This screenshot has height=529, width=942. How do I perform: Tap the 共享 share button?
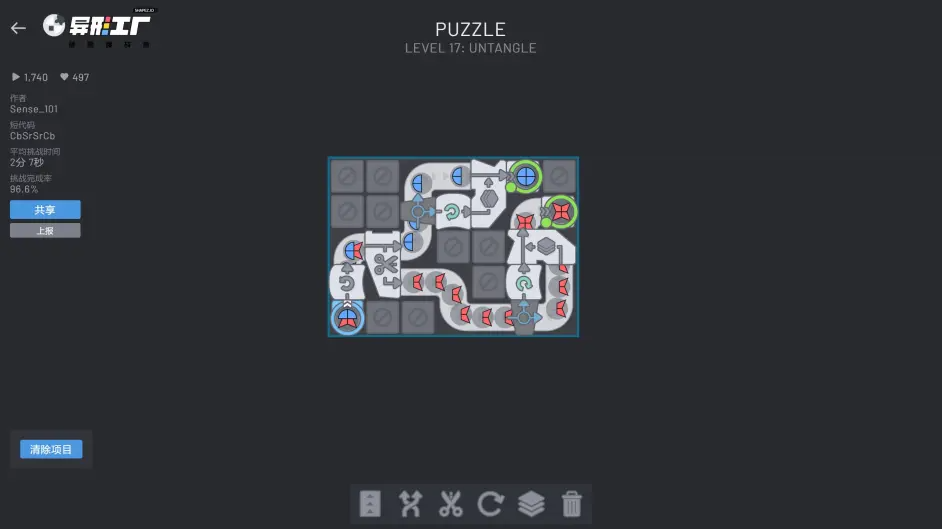pyautogui.click(x=45, y=210)
